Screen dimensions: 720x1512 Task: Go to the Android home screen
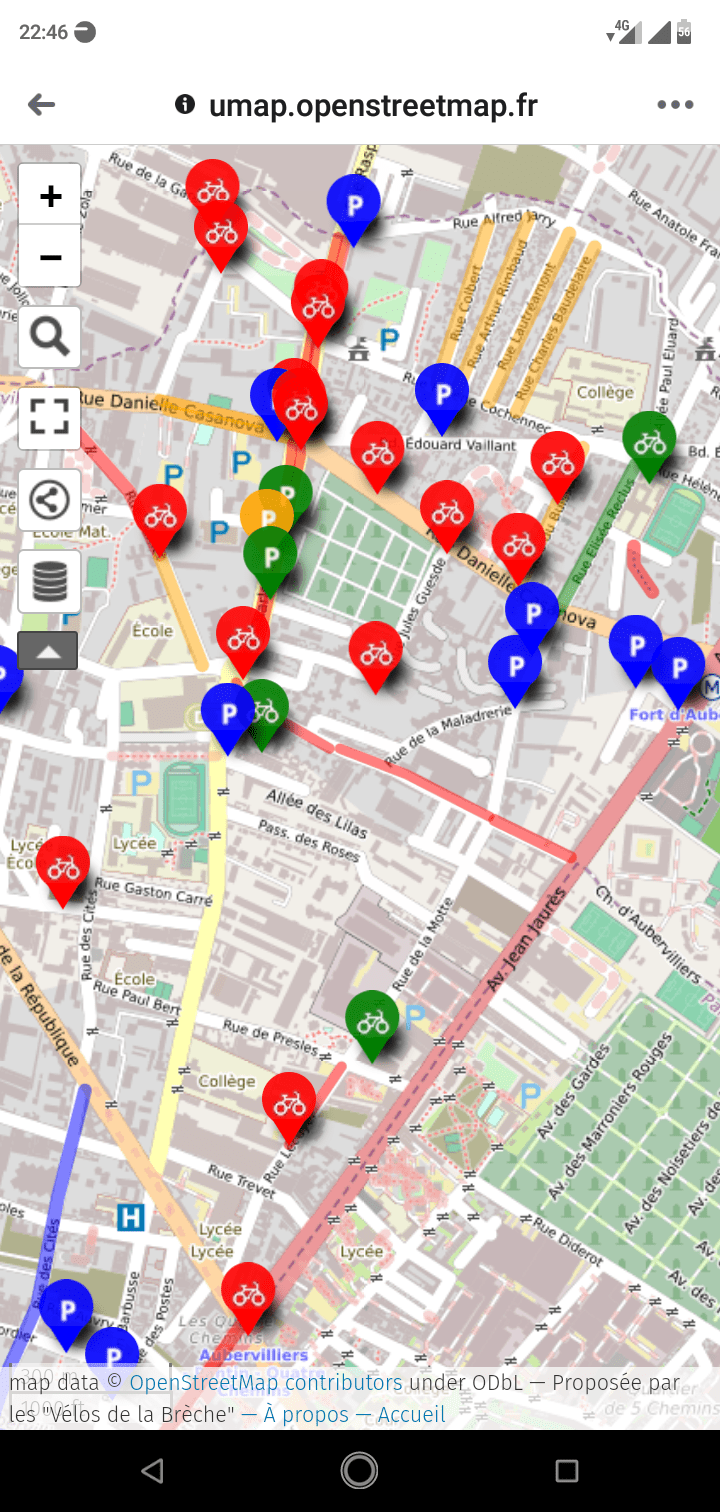tap(359, 1470)
